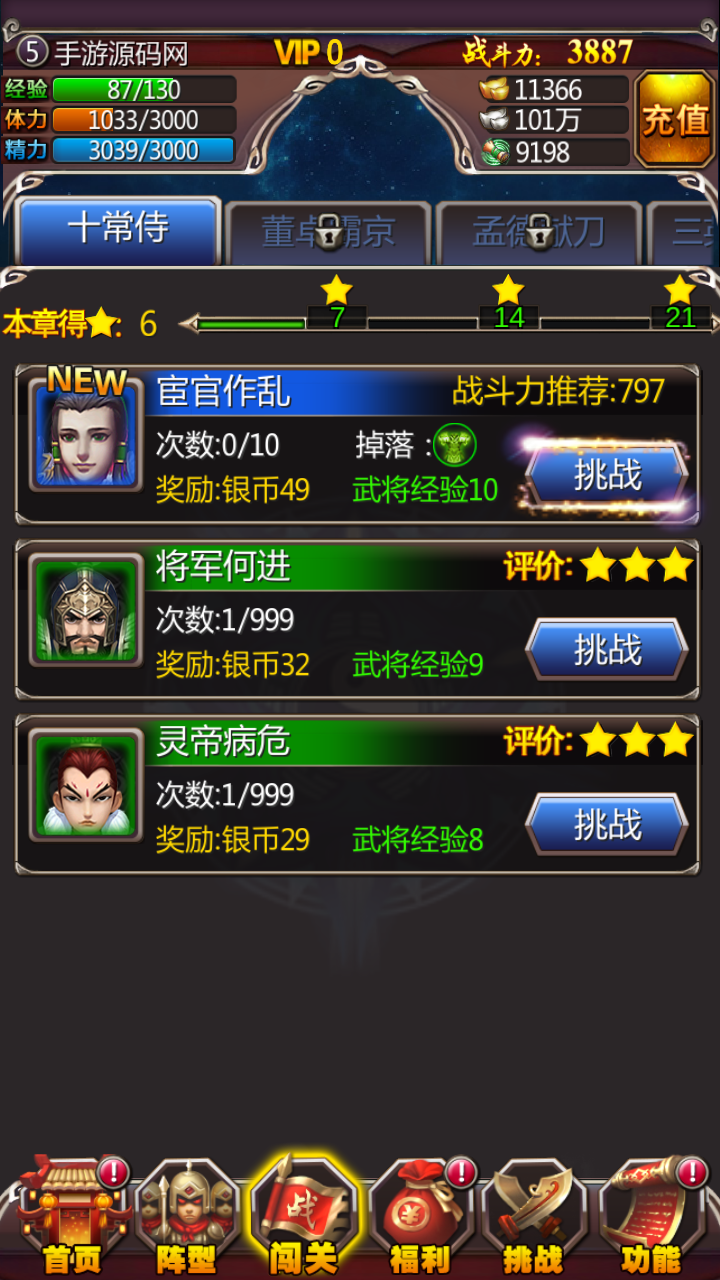Challenge the 将军何进 stage
This screenshot has height=1280, width=720.
(607, 650)
